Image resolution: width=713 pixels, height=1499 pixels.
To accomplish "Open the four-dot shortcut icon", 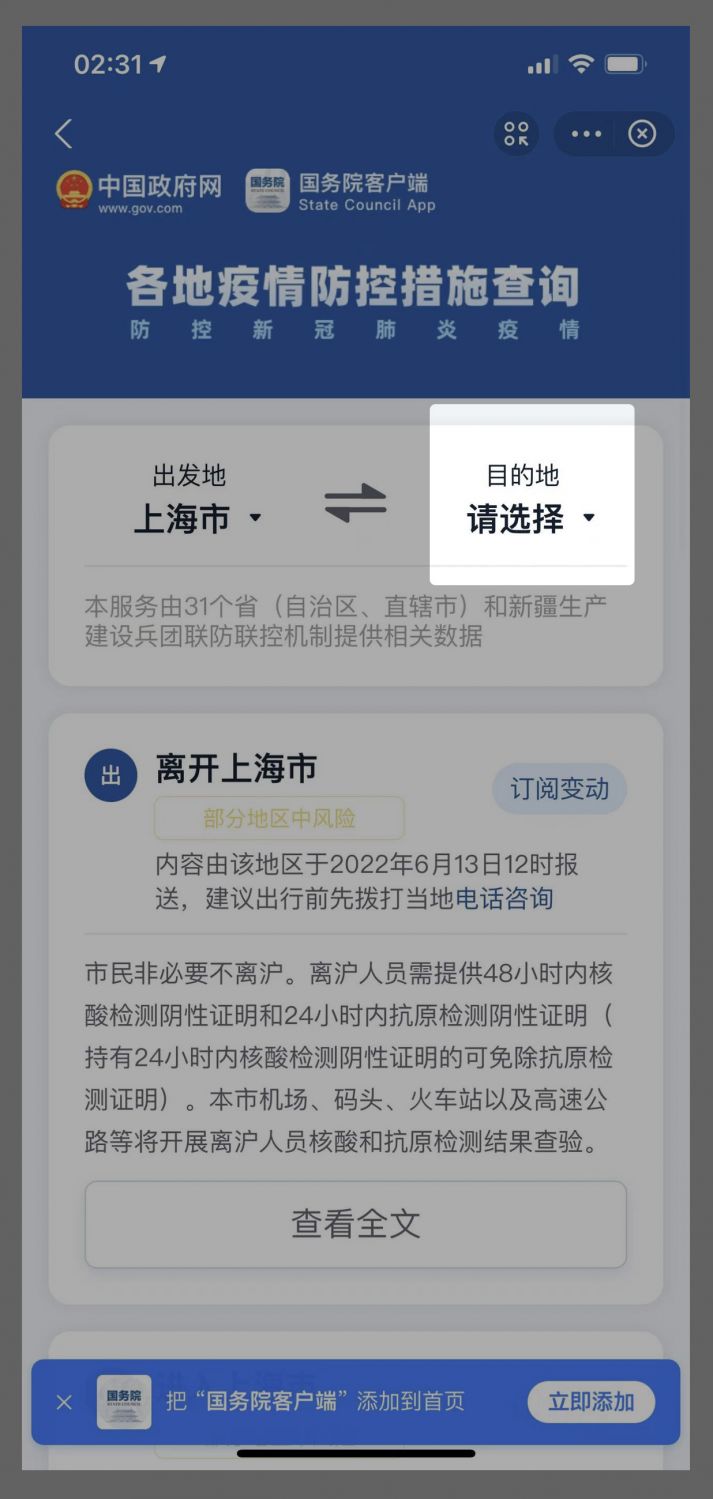I will [516, 134].
